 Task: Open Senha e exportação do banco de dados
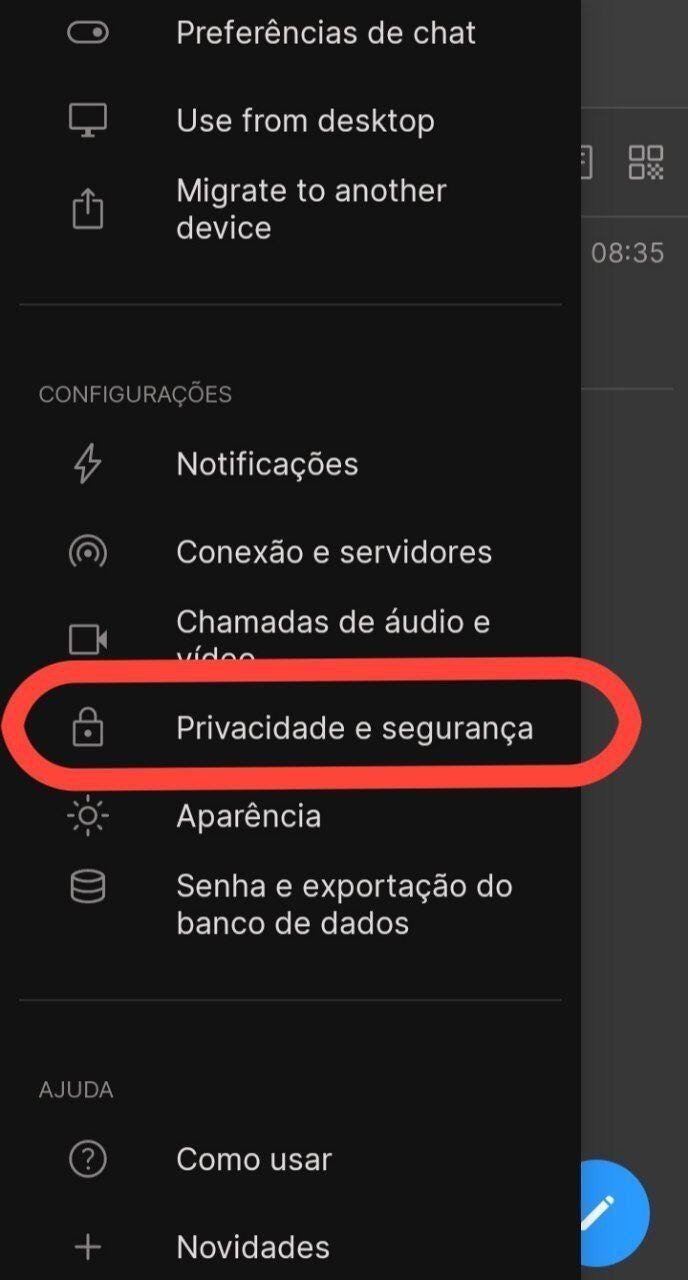coord(344,904)
